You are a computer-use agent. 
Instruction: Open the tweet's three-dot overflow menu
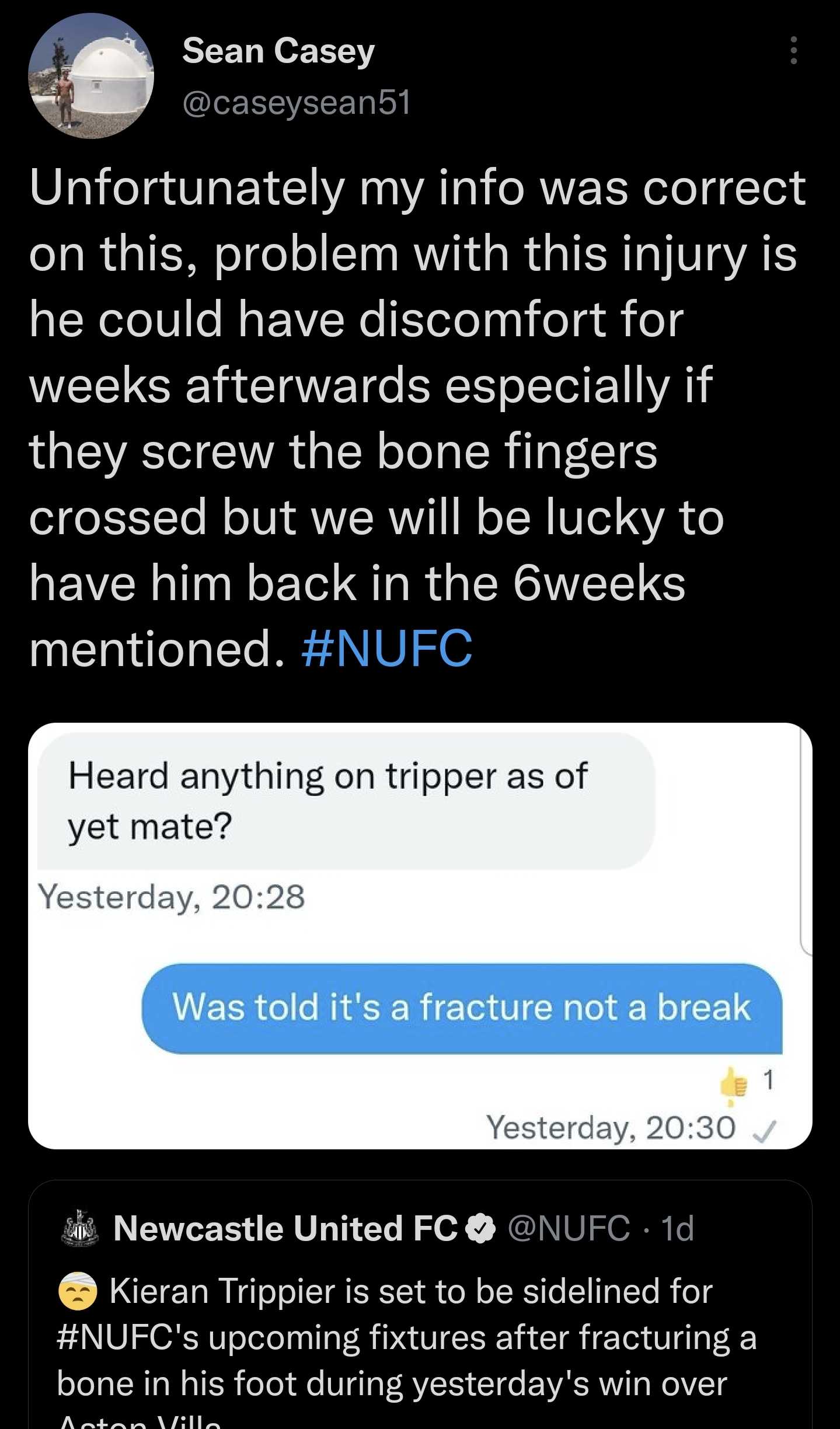click(793, 50)
